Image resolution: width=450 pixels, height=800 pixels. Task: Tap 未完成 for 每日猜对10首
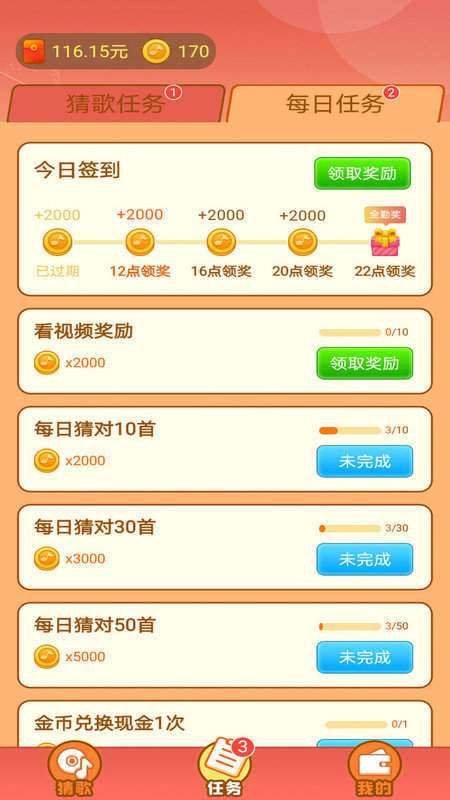364,461
